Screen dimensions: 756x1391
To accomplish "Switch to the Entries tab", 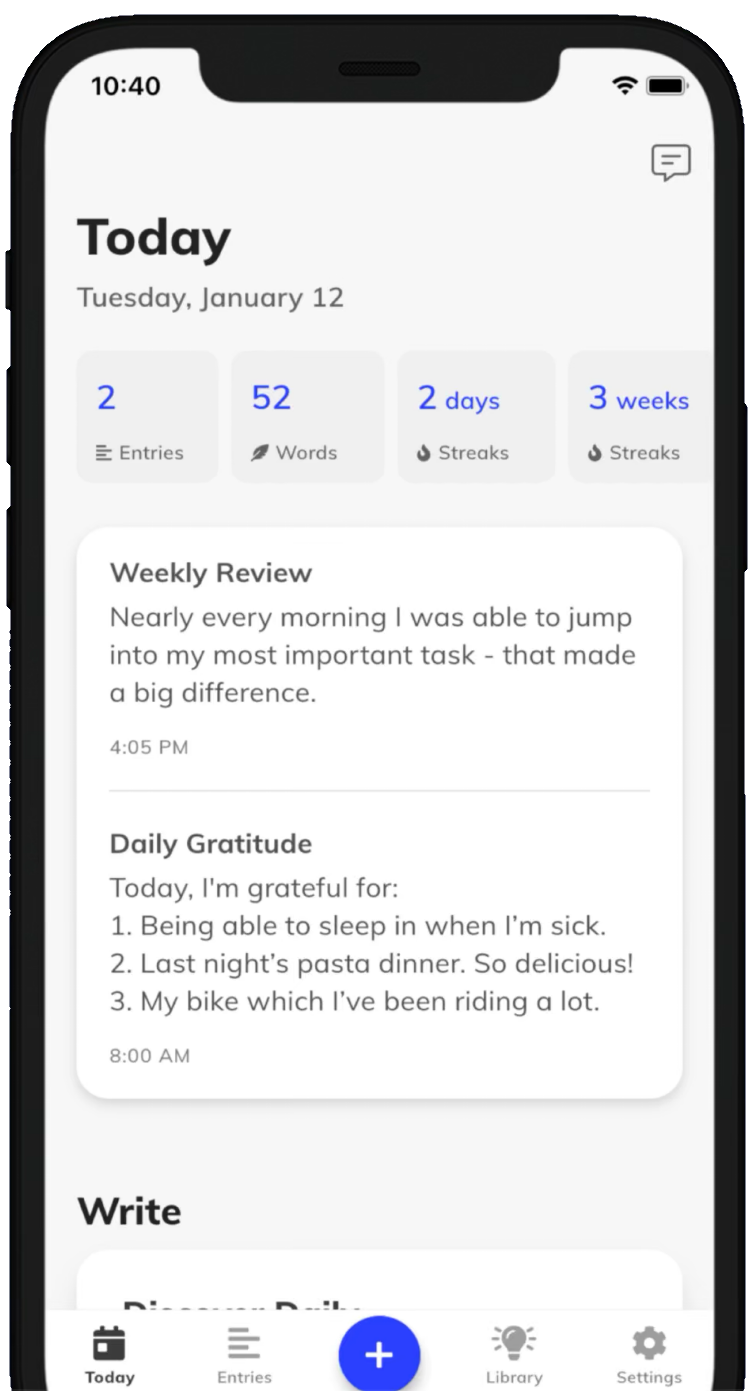I will coord(244,1354).
